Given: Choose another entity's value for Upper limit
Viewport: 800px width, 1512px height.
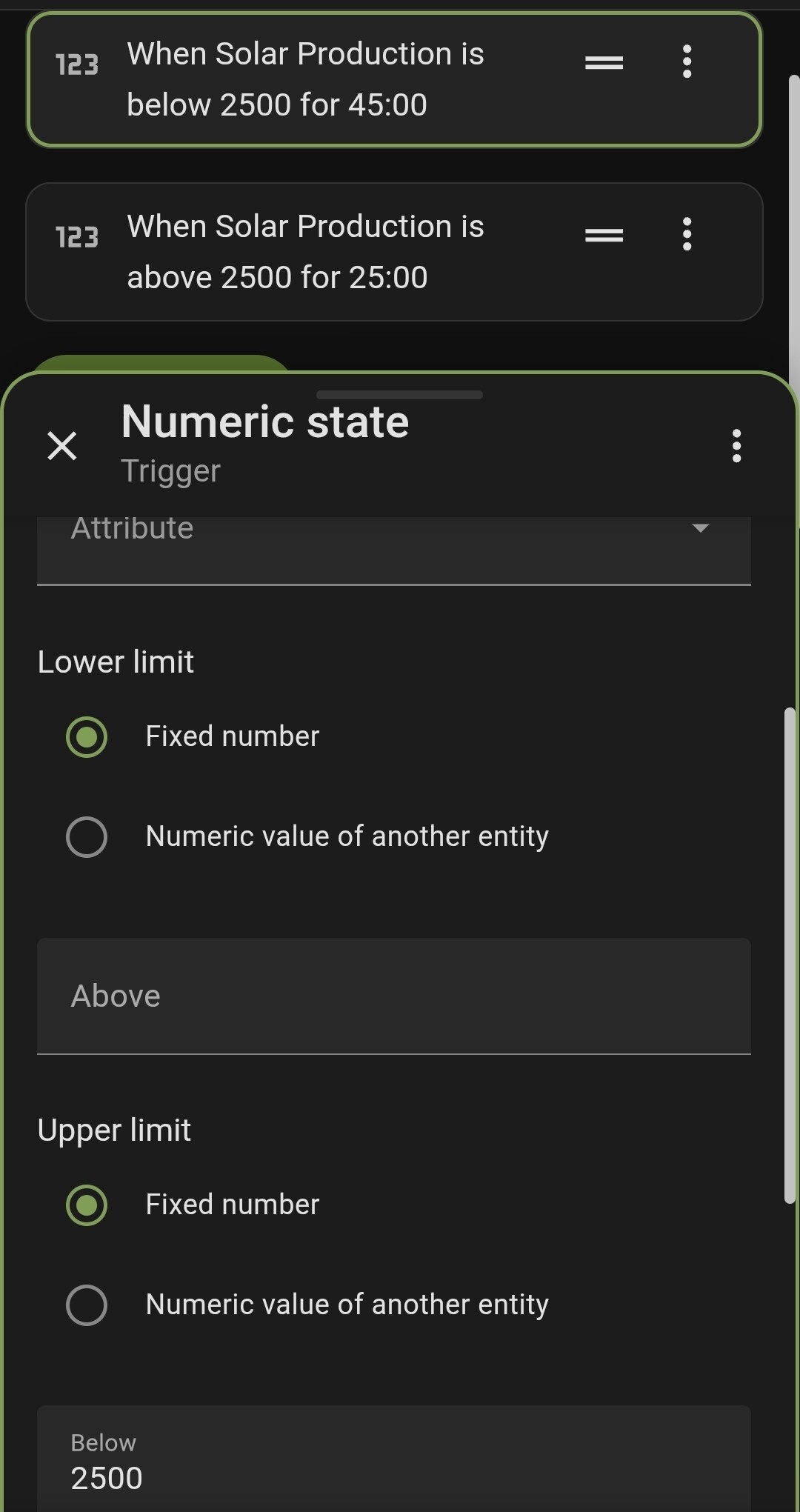Looking at the screenshot, I should (x=87, y=1305).
